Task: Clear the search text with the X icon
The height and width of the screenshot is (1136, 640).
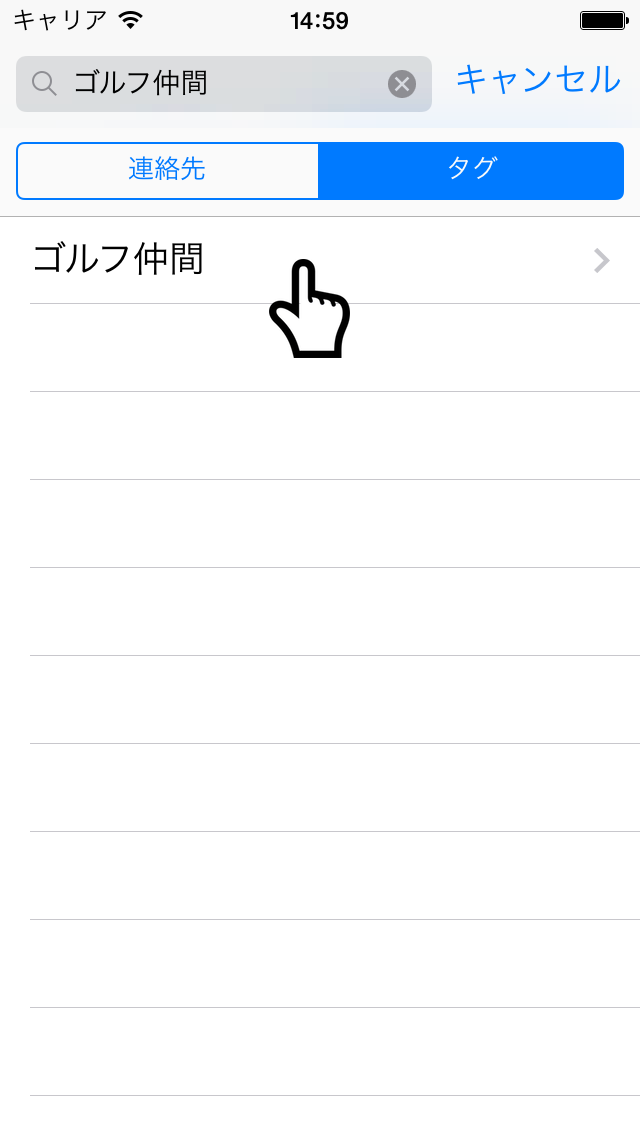Action: tap(402, 84)
